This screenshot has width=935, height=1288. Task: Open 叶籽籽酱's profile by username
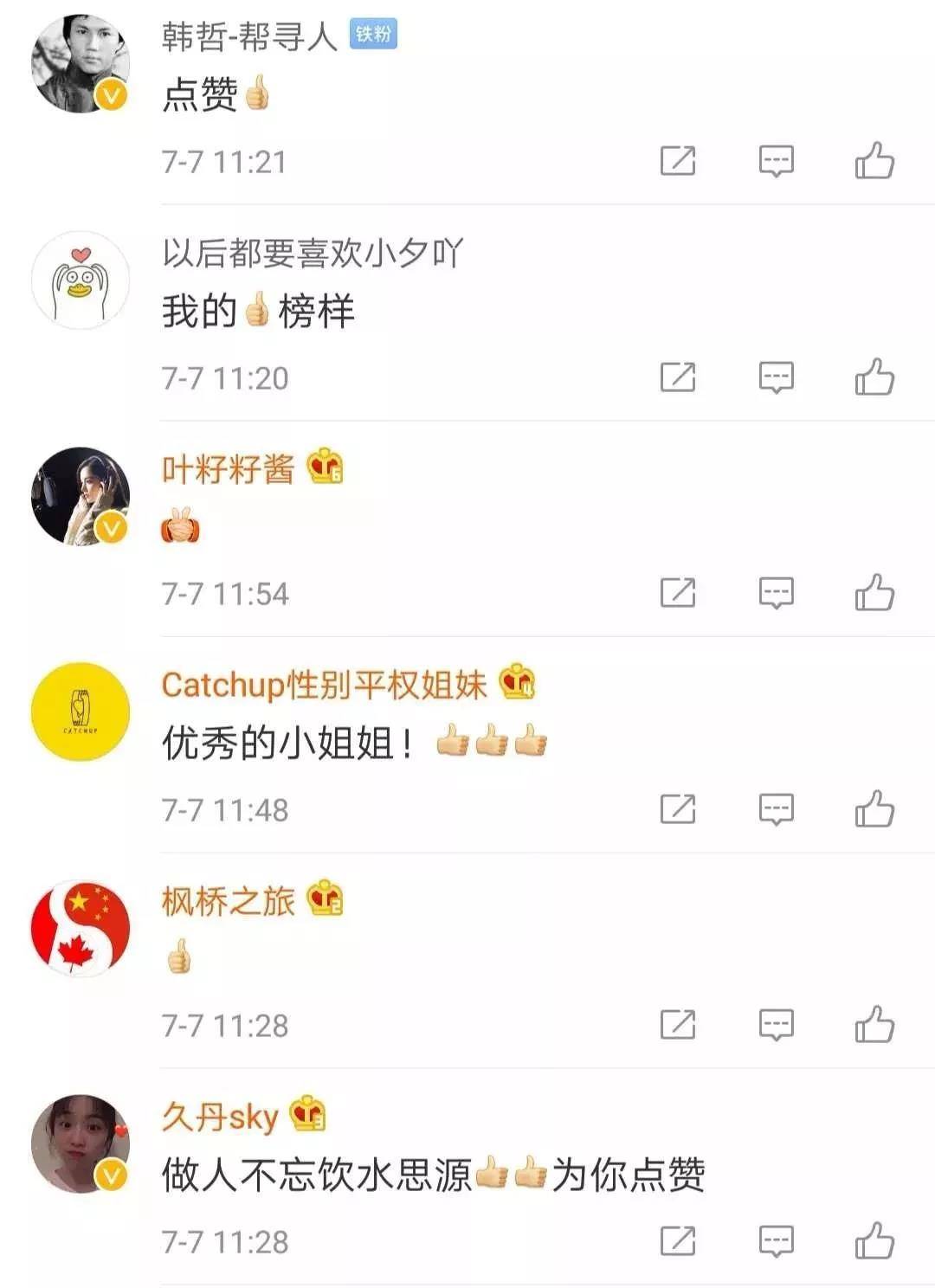click(x=228, y=469)
